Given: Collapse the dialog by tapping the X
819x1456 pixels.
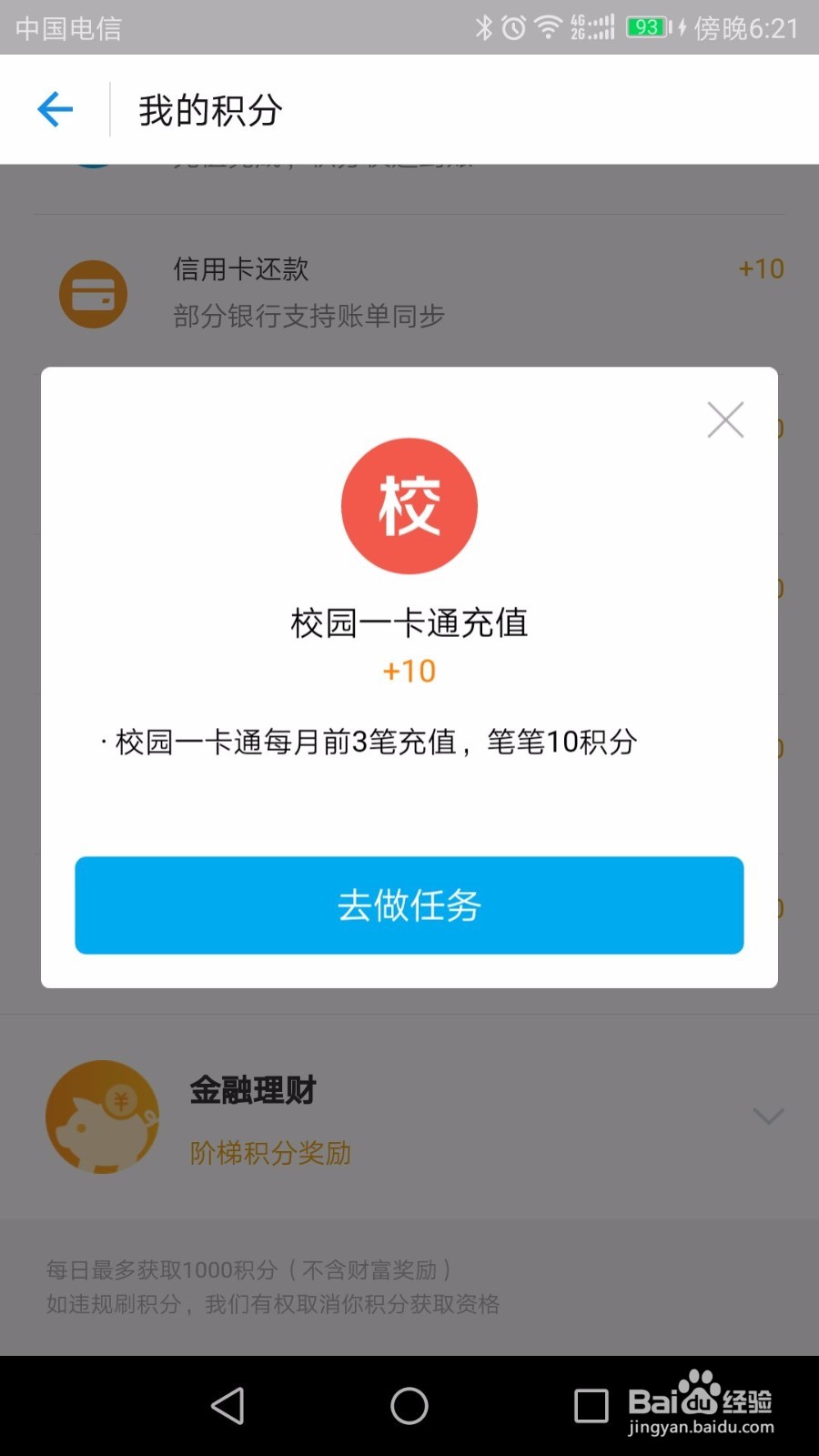Looking at the screenshot, I should pyautogui.click(x=724, y=420).
